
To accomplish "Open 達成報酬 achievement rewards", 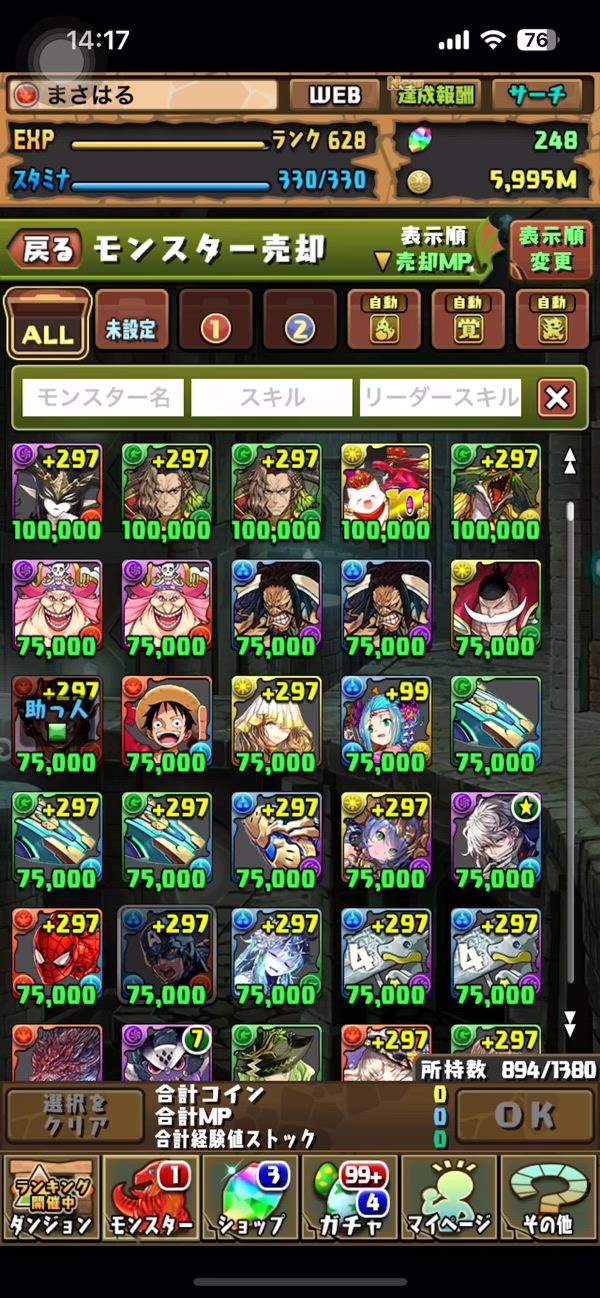I will click(436, 96).
